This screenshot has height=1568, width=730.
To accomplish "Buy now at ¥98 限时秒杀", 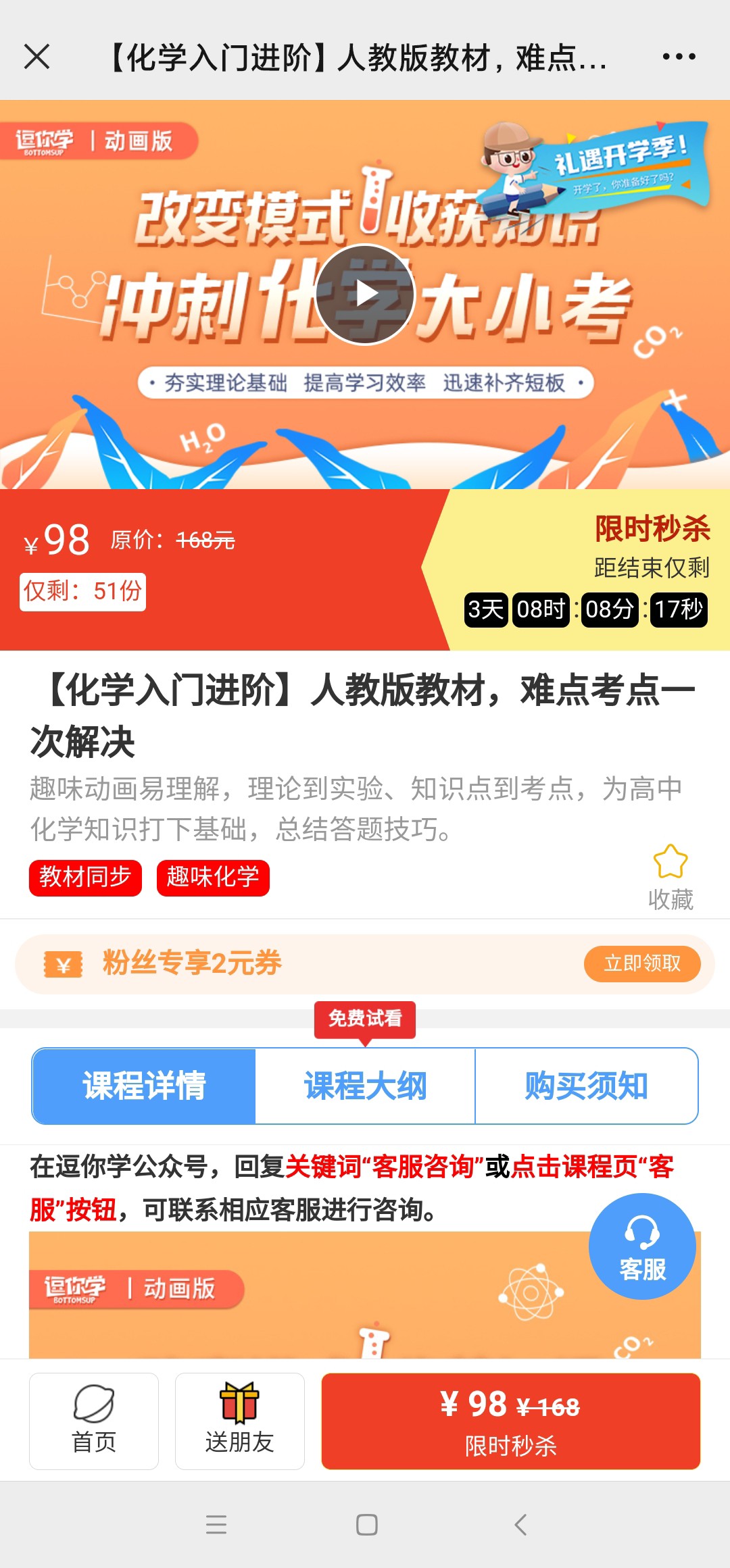I will 511,1421.
